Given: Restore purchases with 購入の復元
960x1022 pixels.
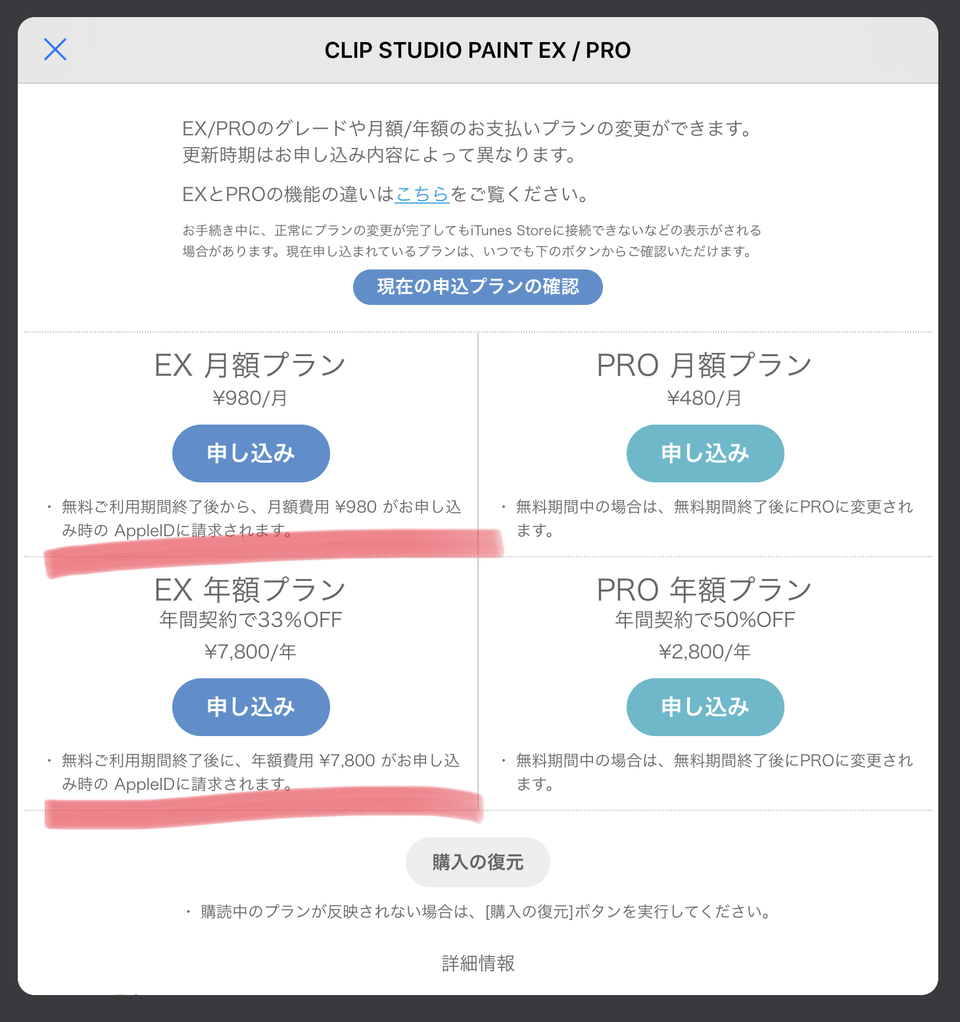Looking at the screenshot, I should pos(478,862).
